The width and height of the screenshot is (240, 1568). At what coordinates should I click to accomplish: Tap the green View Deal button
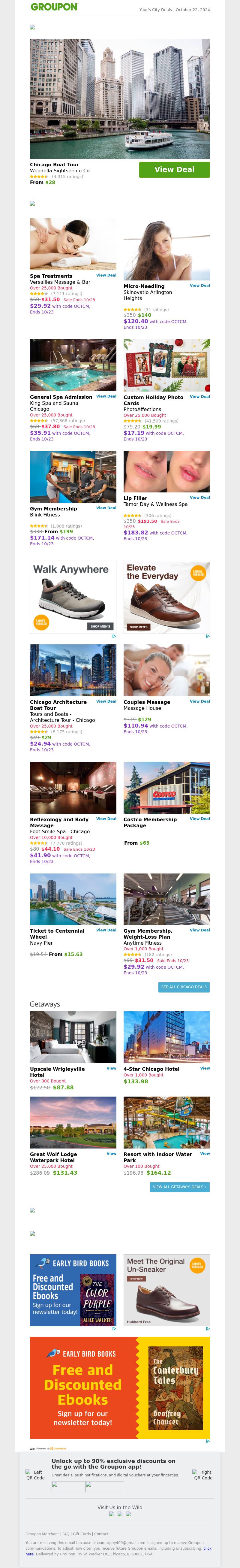pyautogui.click(x=174, y=169)
